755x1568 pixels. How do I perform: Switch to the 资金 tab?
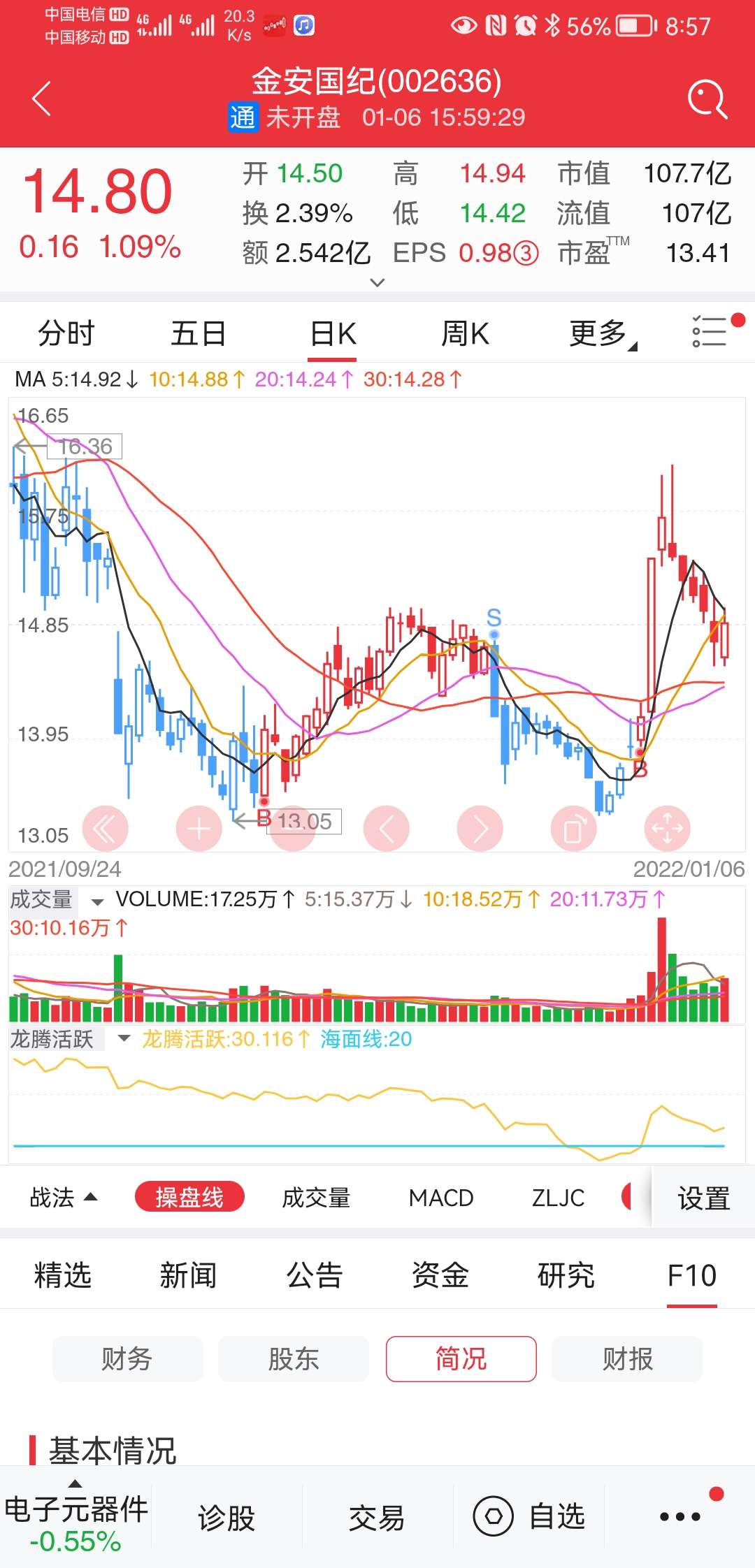(x=440, y=1275)
